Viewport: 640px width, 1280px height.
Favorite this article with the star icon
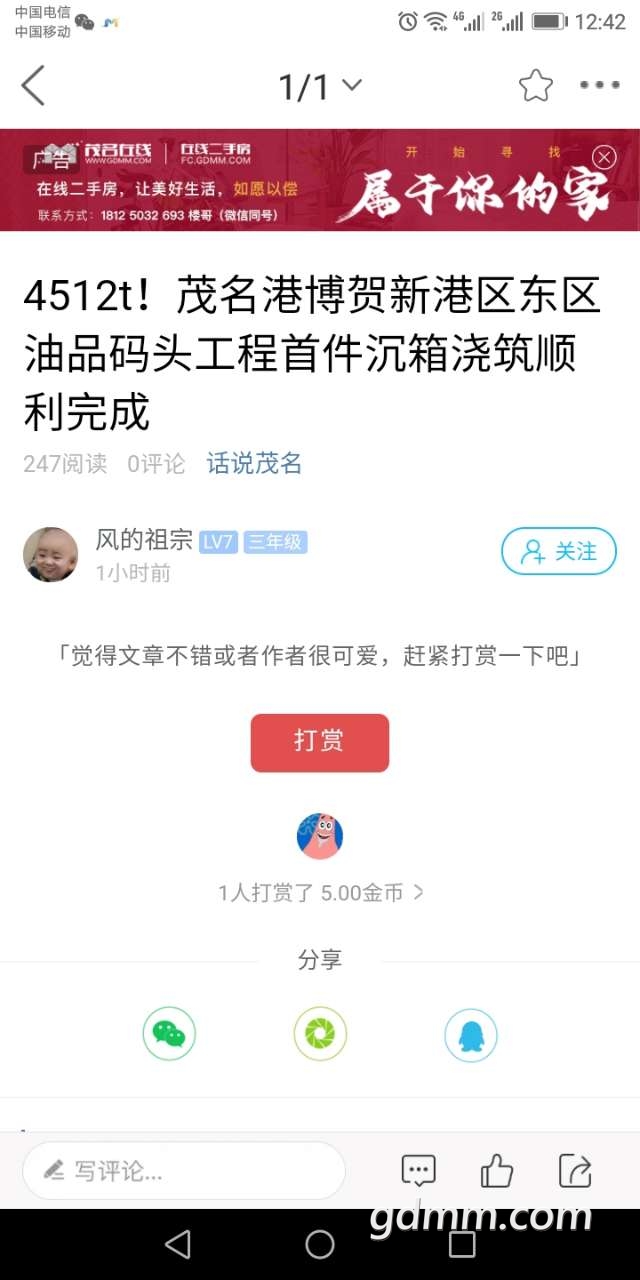click(536, 86)
